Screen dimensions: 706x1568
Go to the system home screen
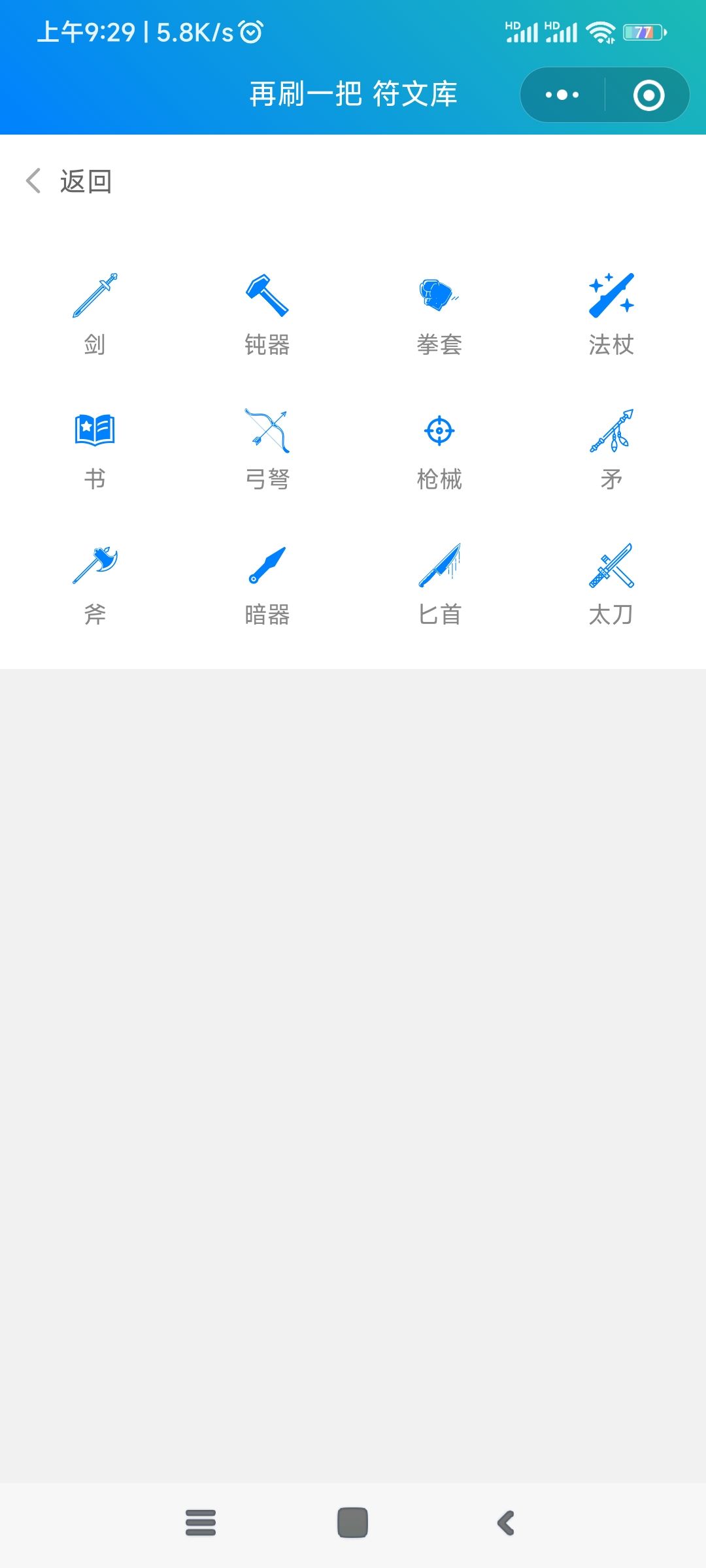pos(352,1522)
